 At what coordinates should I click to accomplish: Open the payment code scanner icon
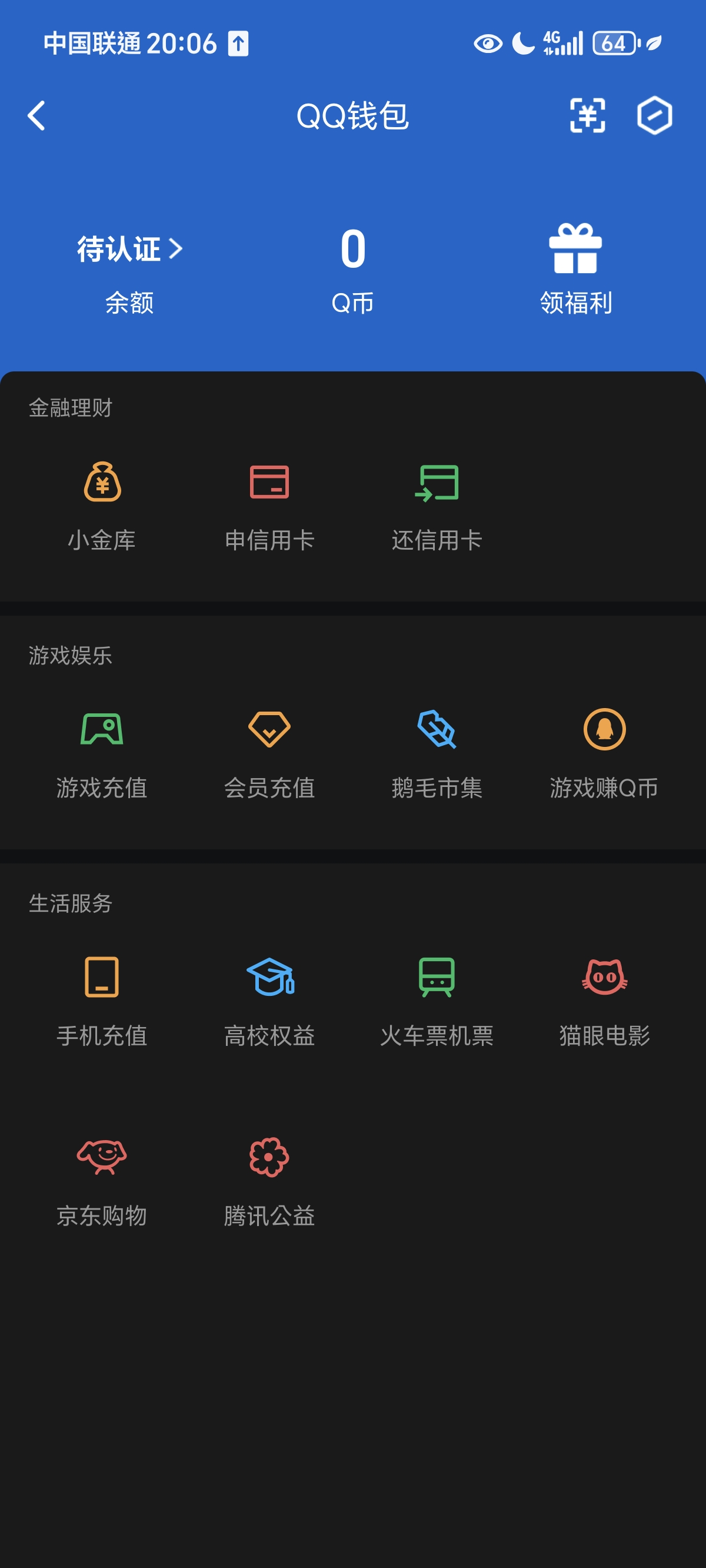pos(587,115)
